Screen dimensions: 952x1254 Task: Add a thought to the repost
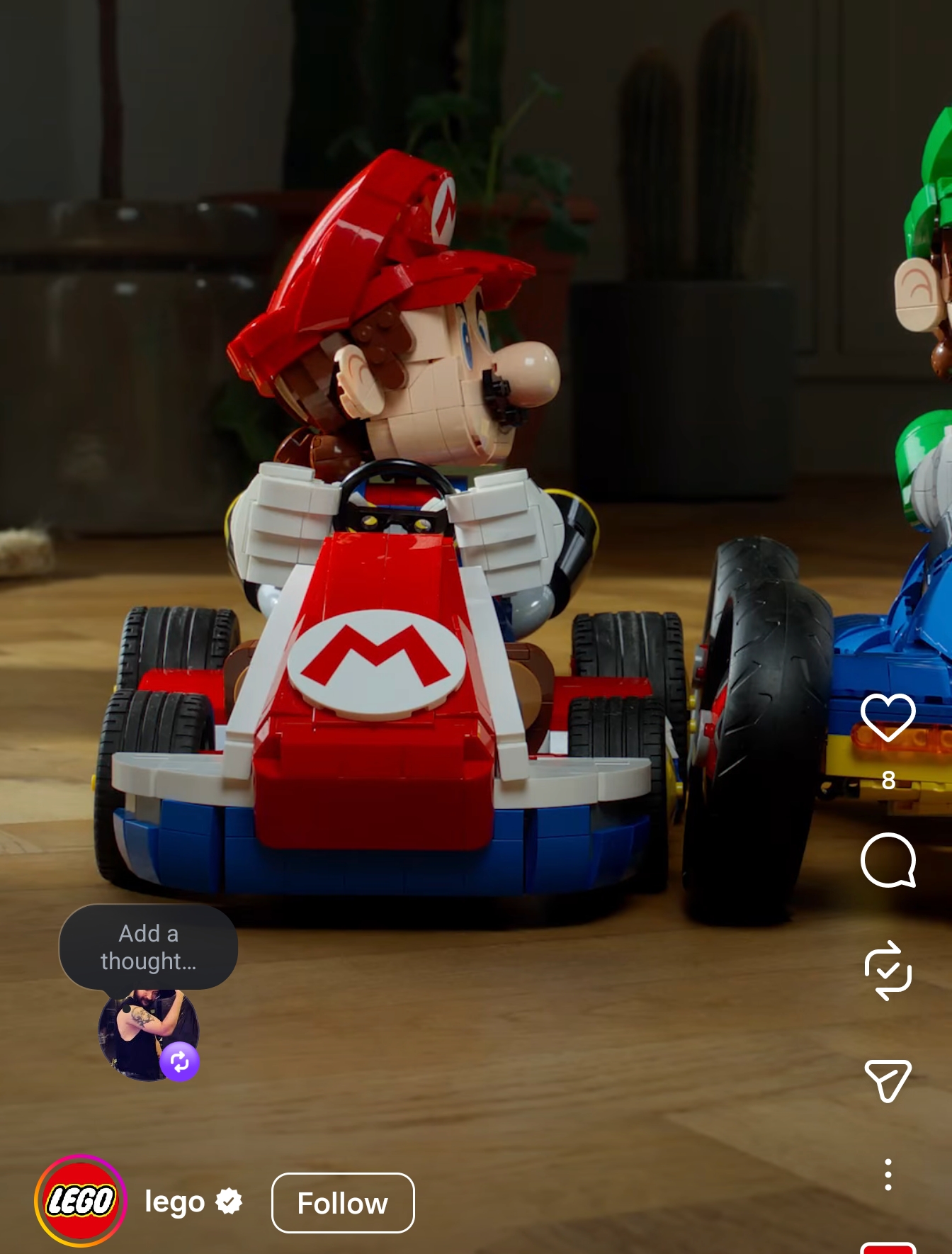(x=148, y=947)
